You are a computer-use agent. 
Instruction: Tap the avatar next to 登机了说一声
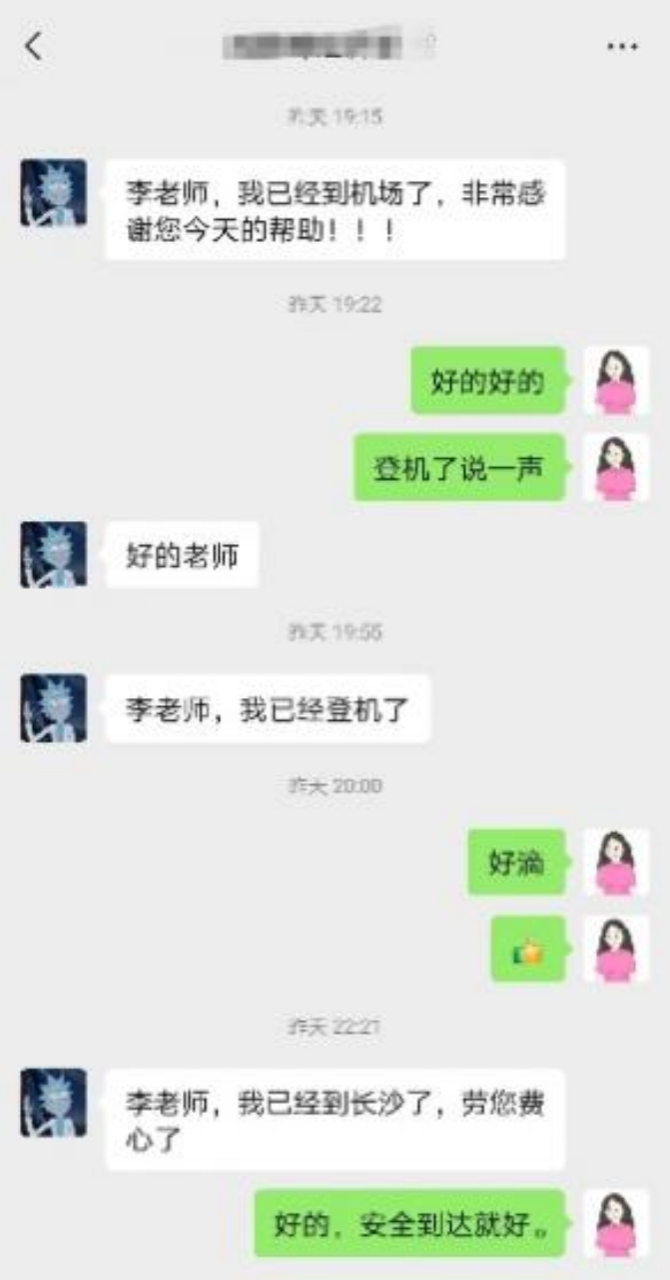click(x=616, y=468)
